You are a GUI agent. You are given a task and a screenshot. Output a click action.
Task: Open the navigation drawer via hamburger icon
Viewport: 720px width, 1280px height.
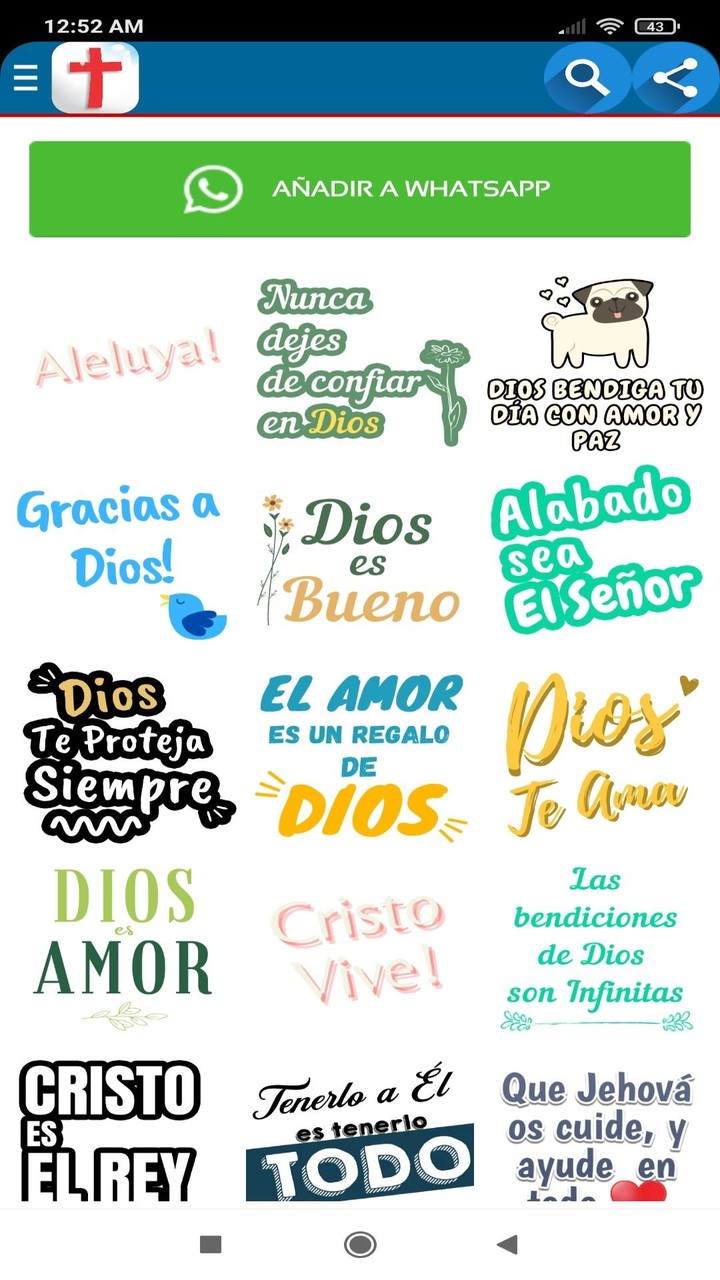[x=25, y=77]
